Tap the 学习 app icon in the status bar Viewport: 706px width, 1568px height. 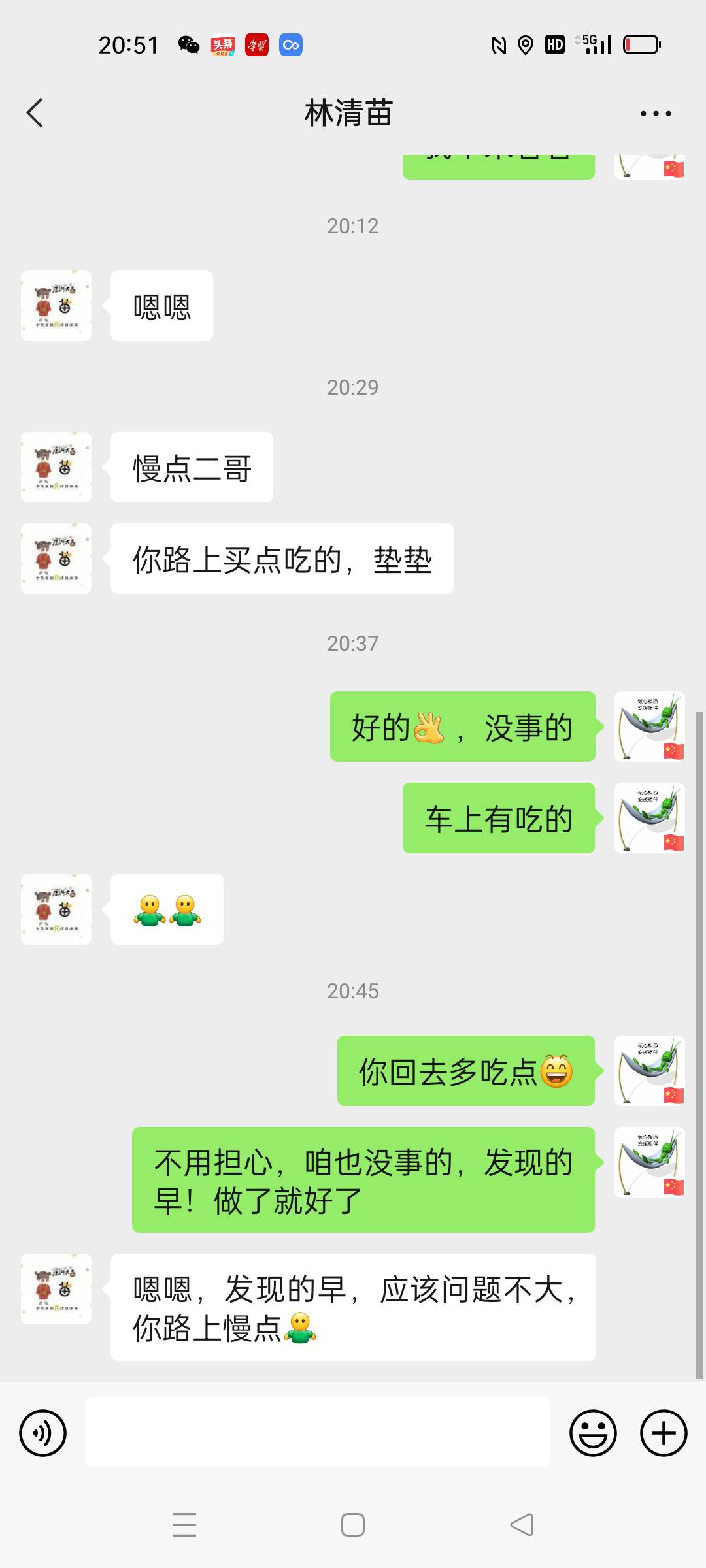coord(257,44)
